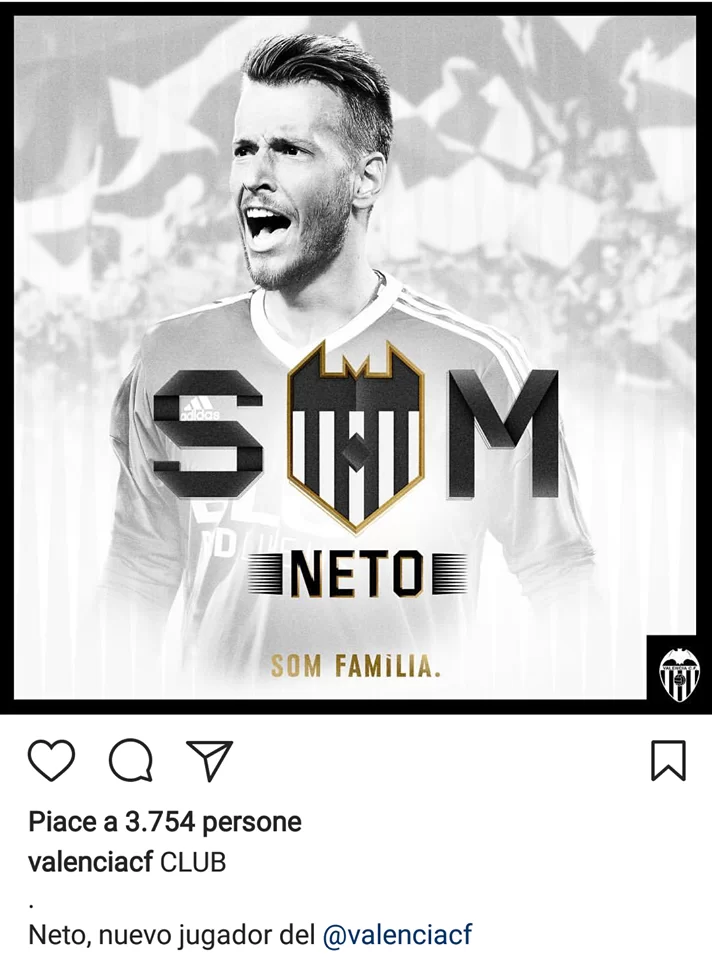Share the post via paper plane icon
The height and width of the screenshot is (960, 712).
209,760
